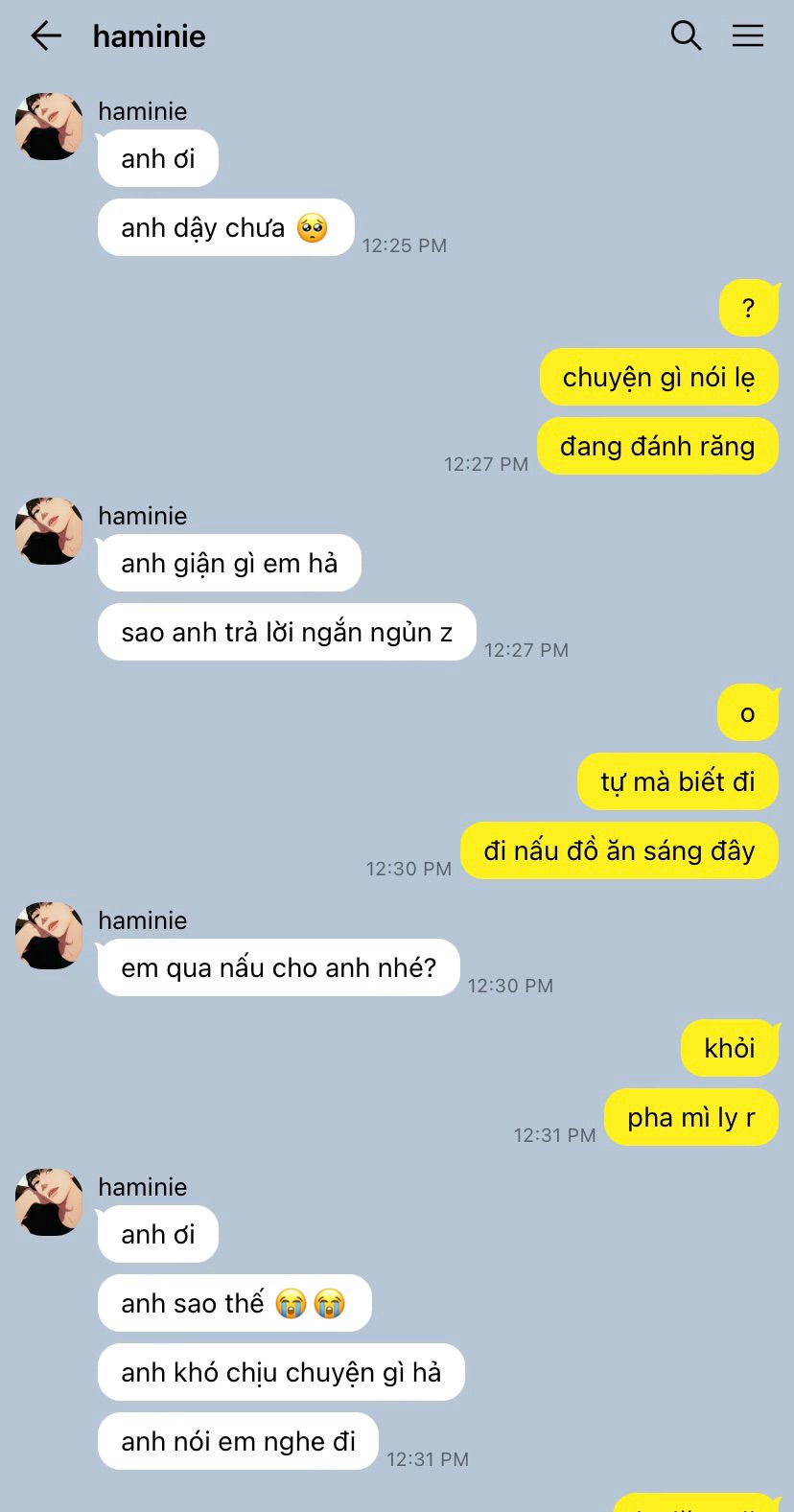Screen dimensions: 794x1512
Task: Search within this conversation
Action: (686, 36)
